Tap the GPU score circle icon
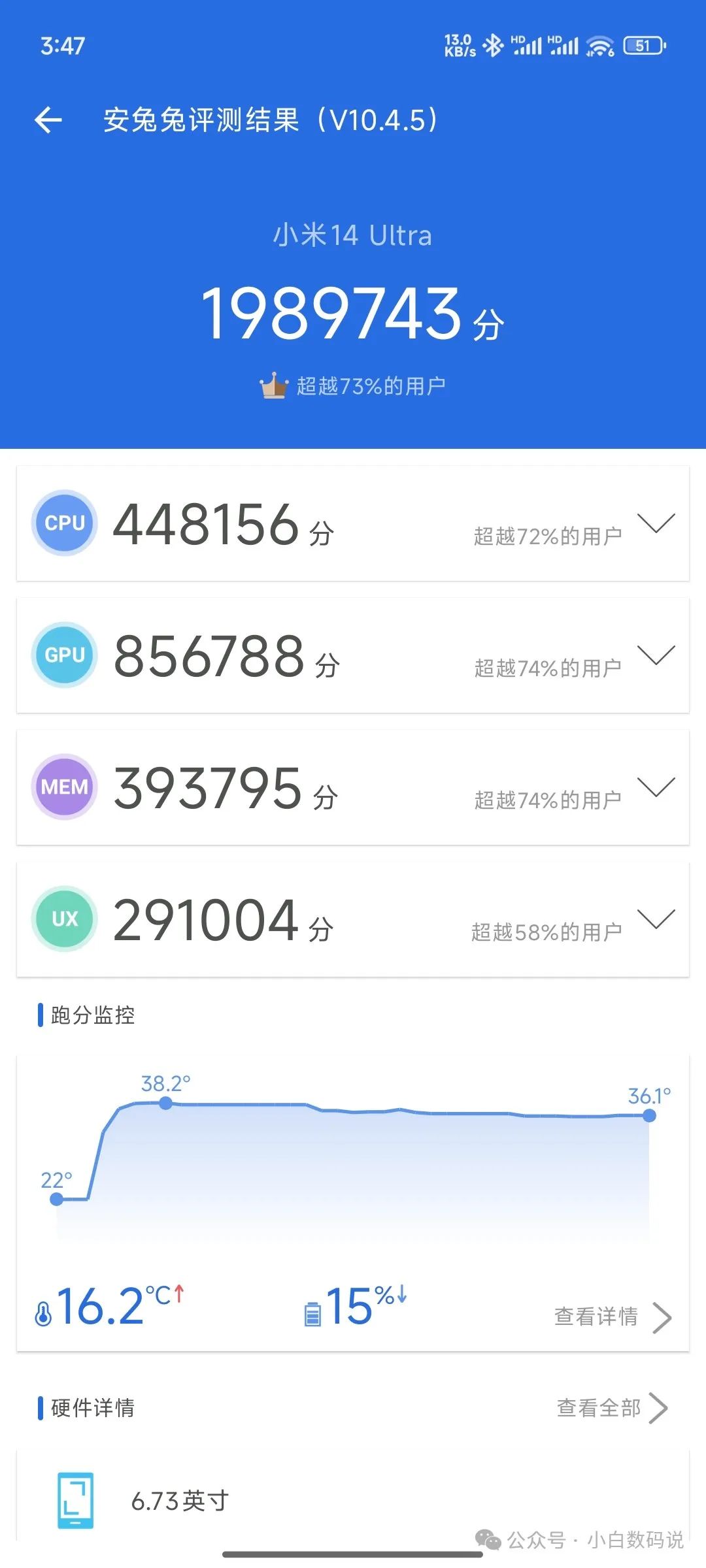 coord(63,655)
